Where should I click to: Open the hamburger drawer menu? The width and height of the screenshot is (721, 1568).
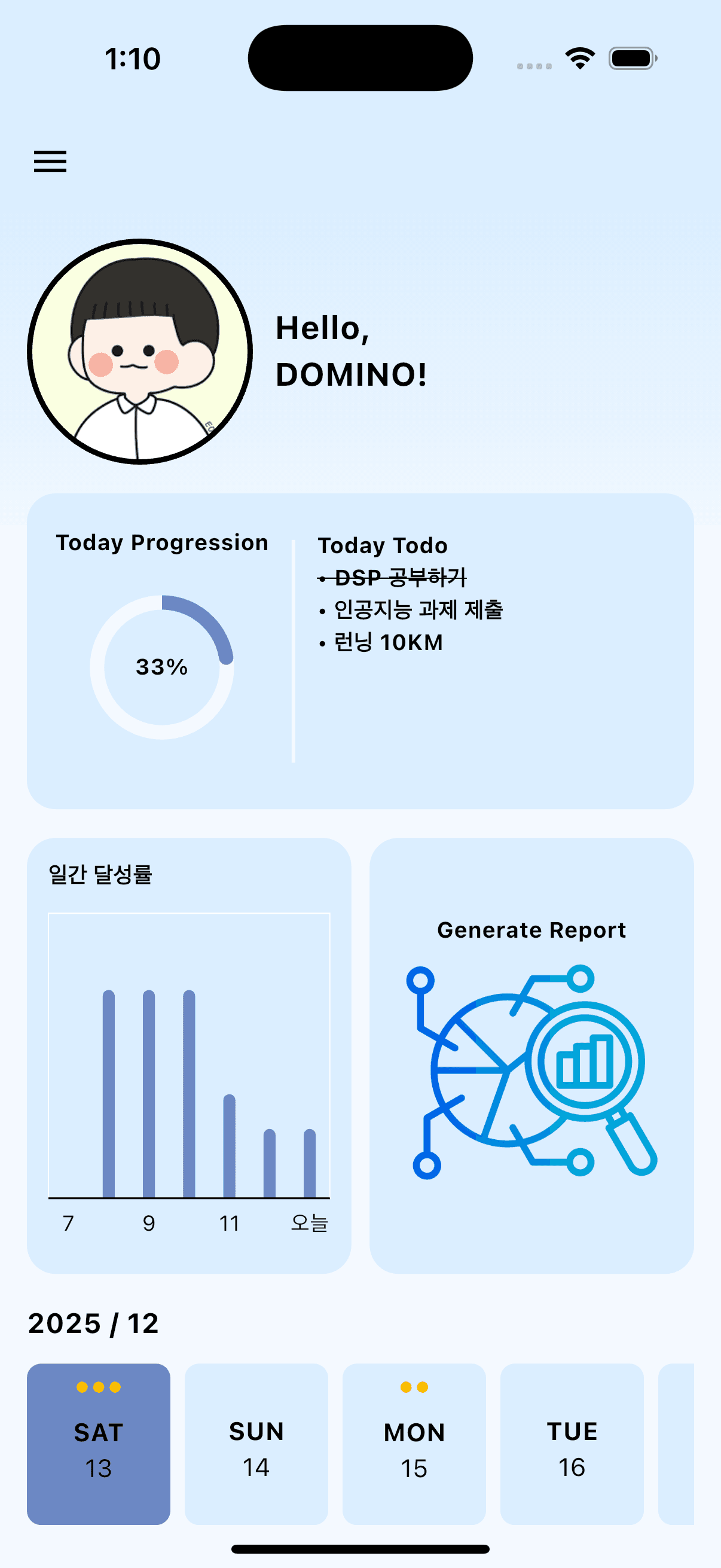[50, 161]
